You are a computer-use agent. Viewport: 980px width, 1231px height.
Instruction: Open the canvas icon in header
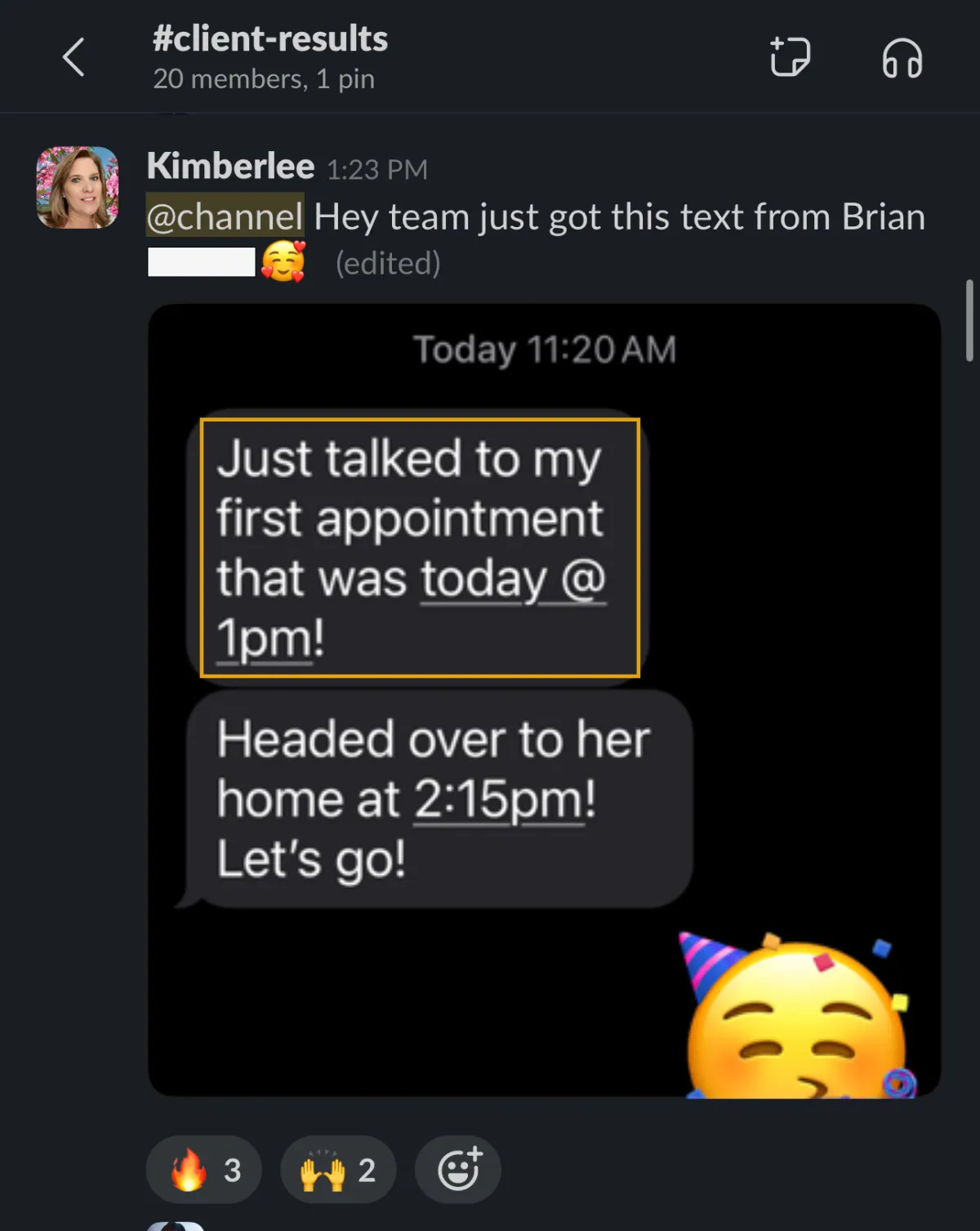coord(790,58)
